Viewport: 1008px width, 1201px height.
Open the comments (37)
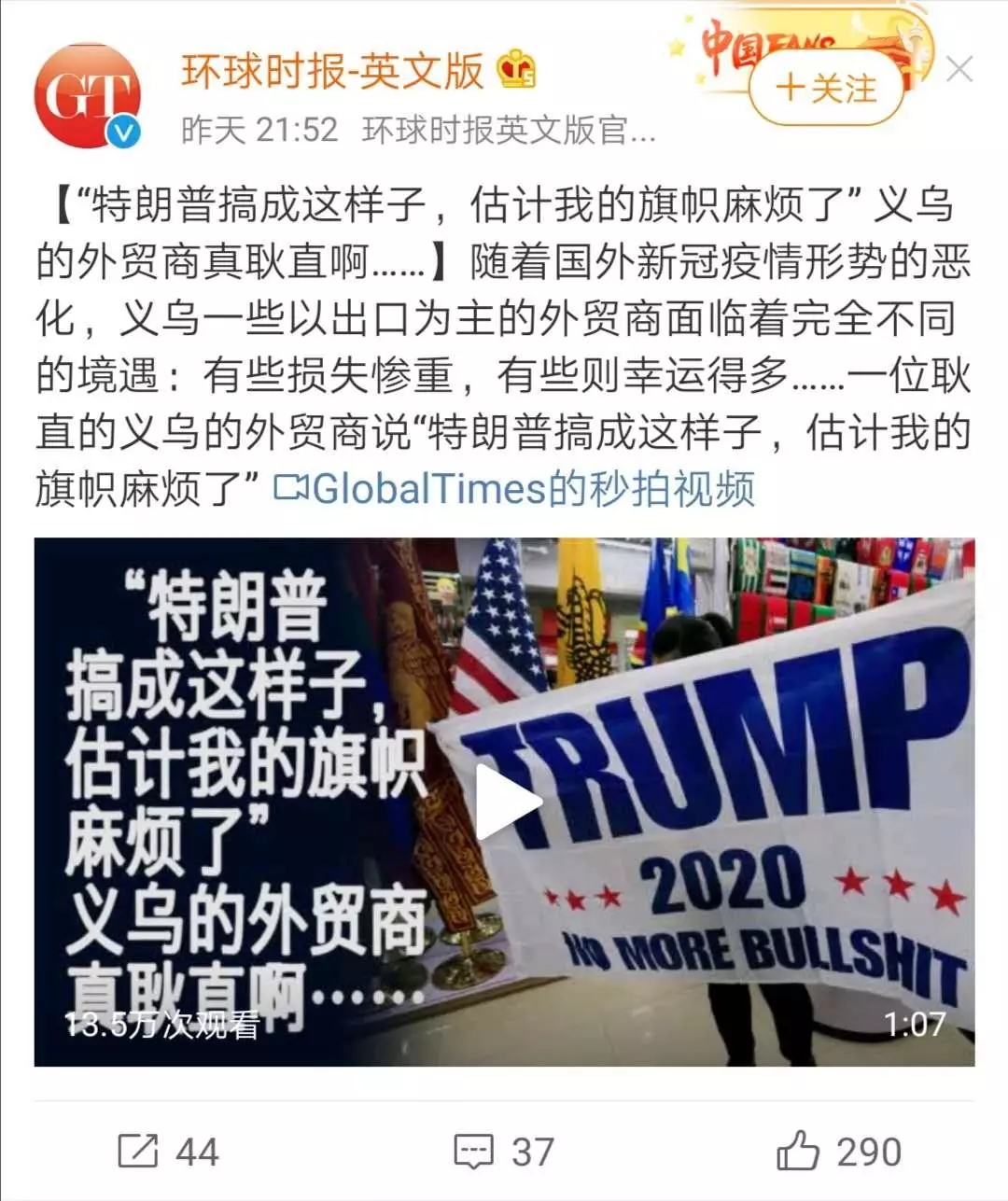coord(504,1151)
